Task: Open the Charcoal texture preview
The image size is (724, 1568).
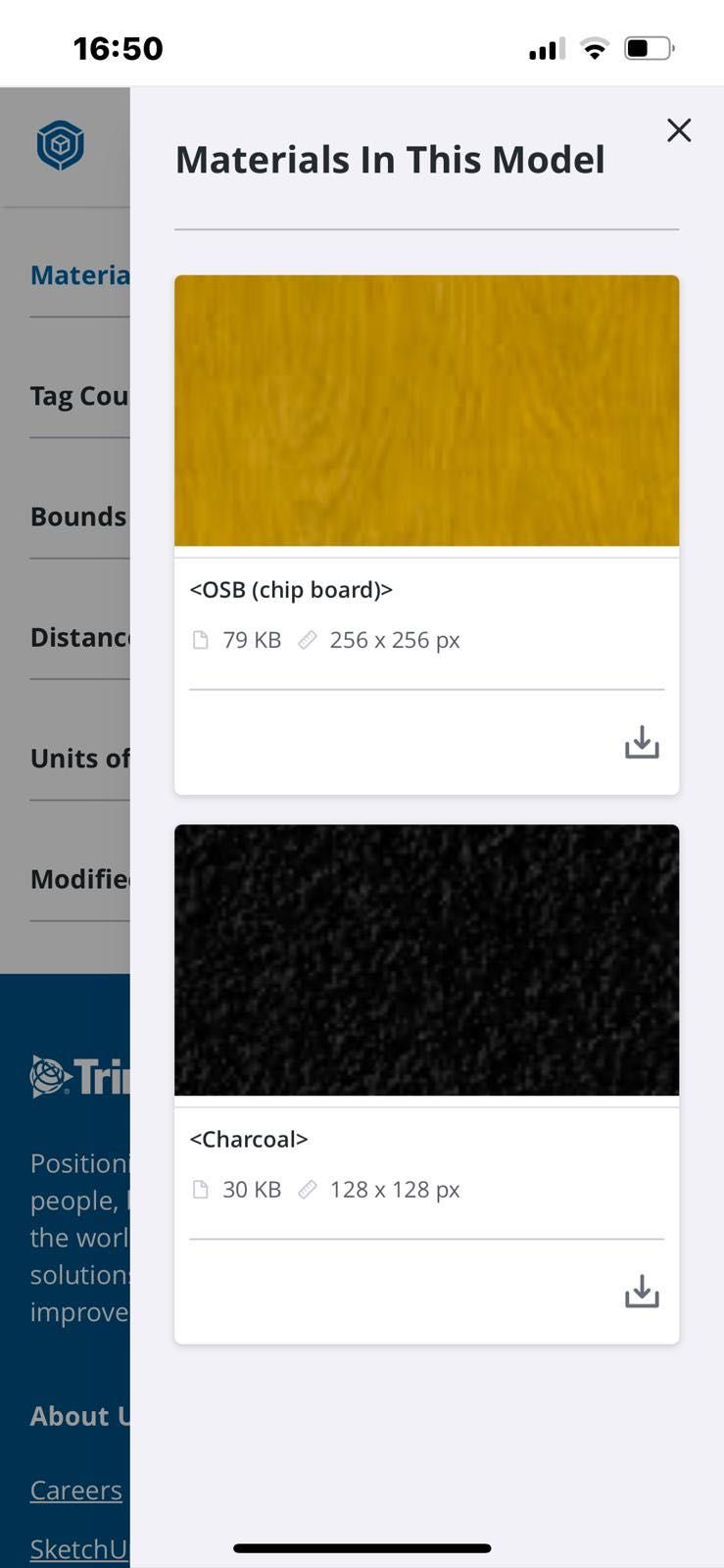Action: (426, 959)
